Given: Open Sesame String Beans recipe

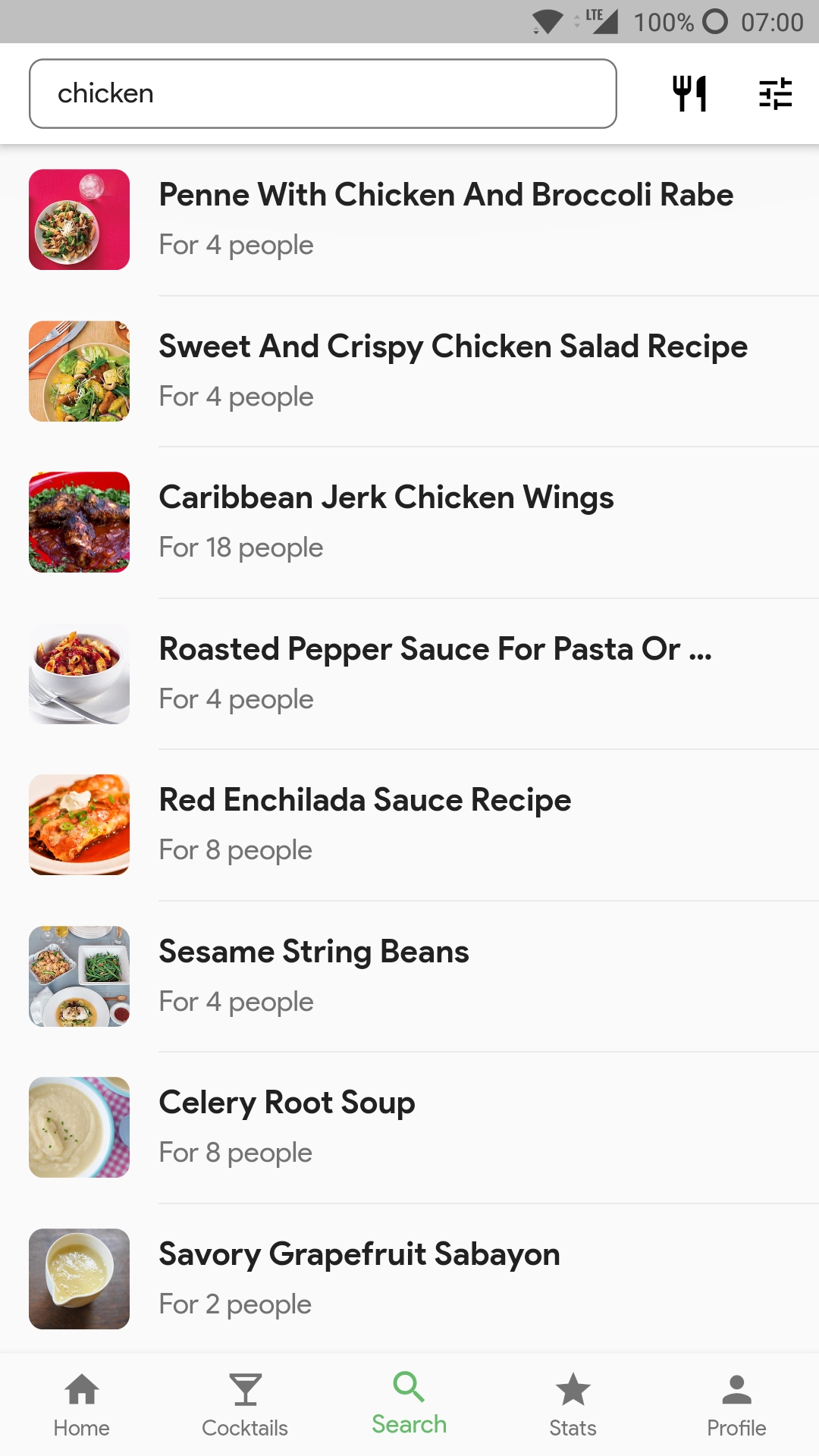Looking at the screenshot, I should 314,976.
